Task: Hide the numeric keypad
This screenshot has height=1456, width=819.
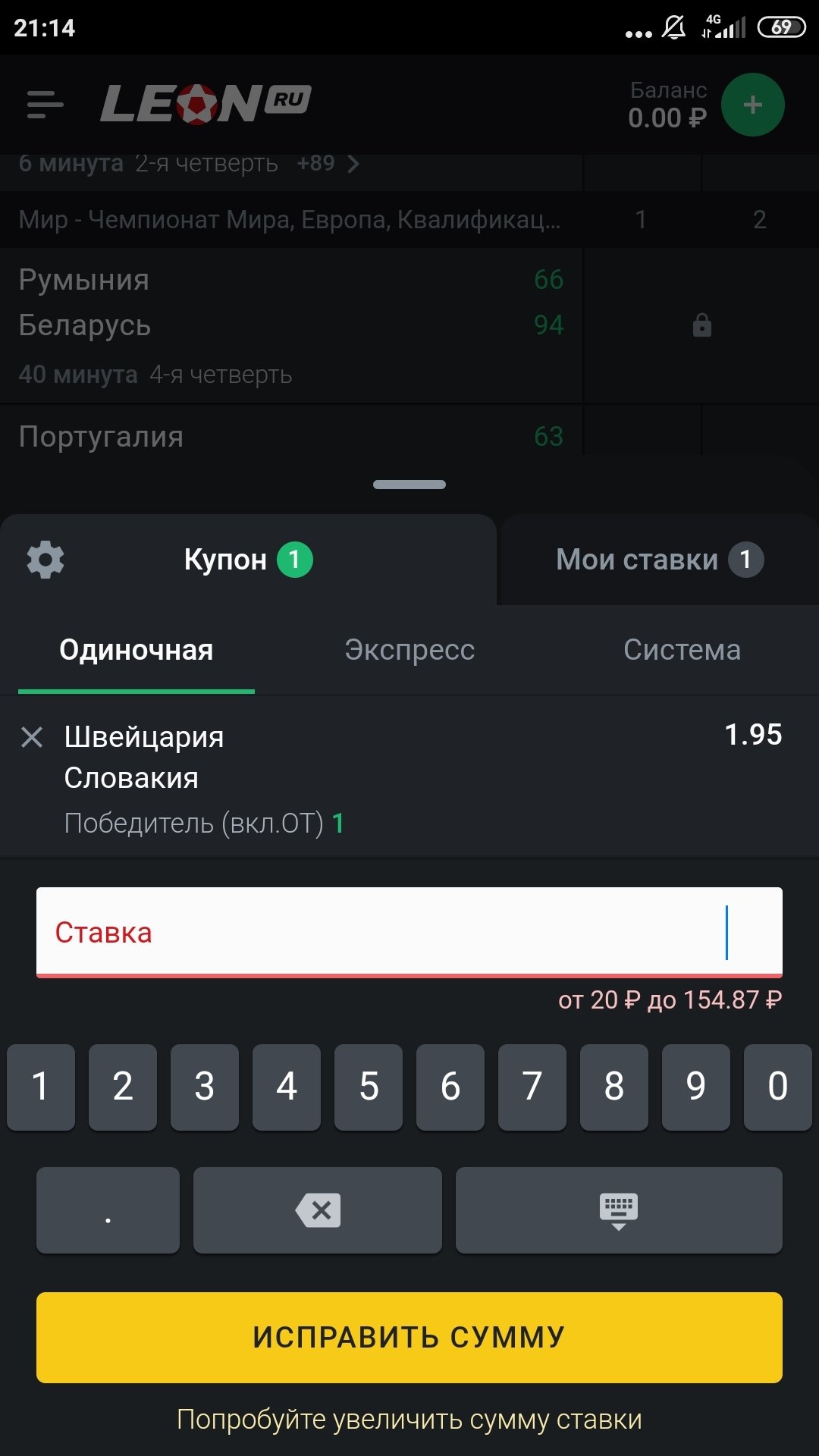Action: (x=619, y=1210)
